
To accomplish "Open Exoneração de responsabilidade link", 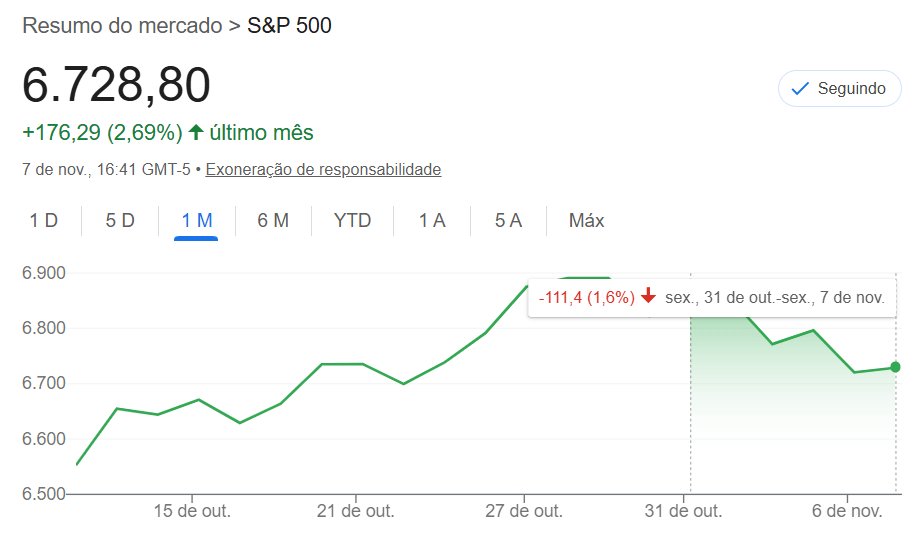I will click(323, 170).
